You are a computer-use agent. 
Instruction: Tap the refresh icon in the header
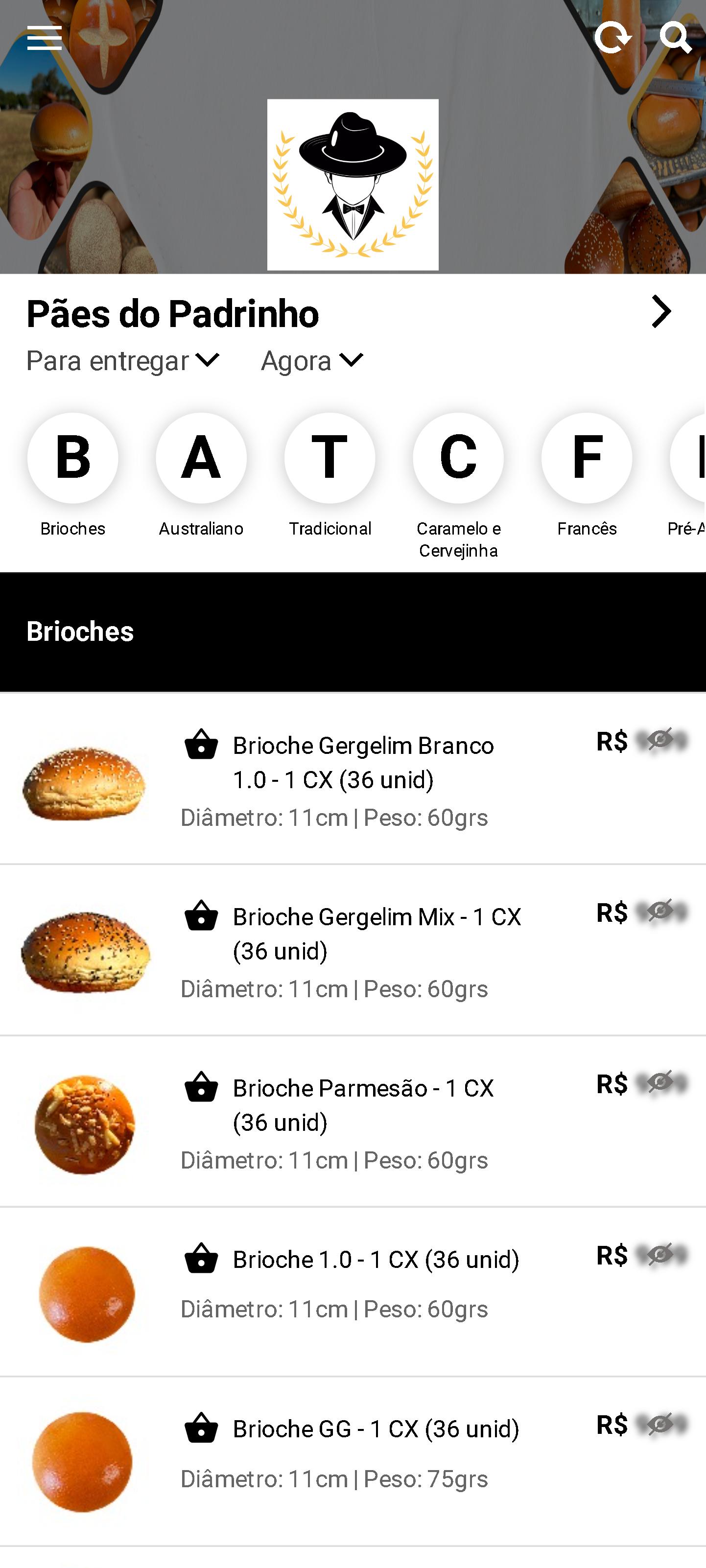[x=612, y=38]
